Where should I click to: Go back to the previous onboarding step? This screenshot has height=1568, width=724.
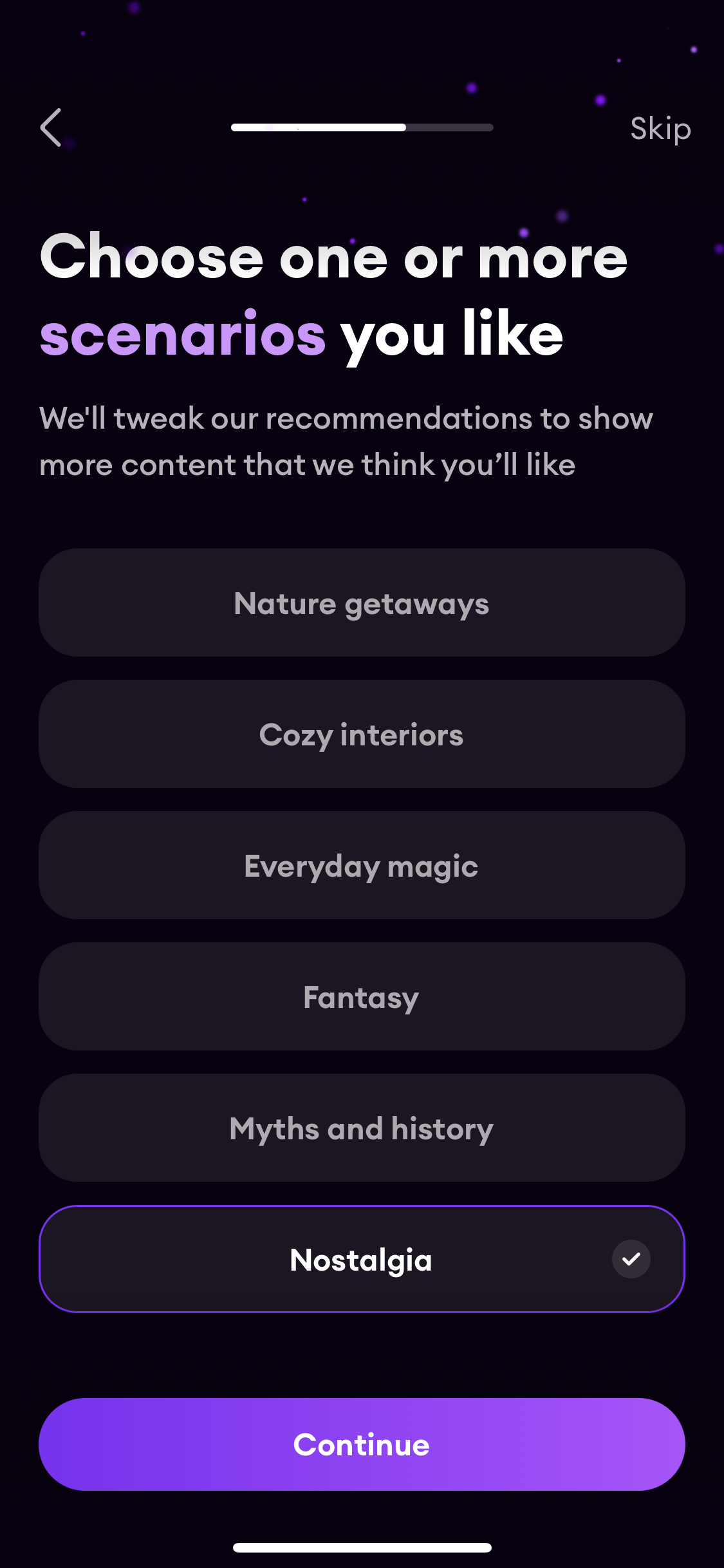coord(51,127)
